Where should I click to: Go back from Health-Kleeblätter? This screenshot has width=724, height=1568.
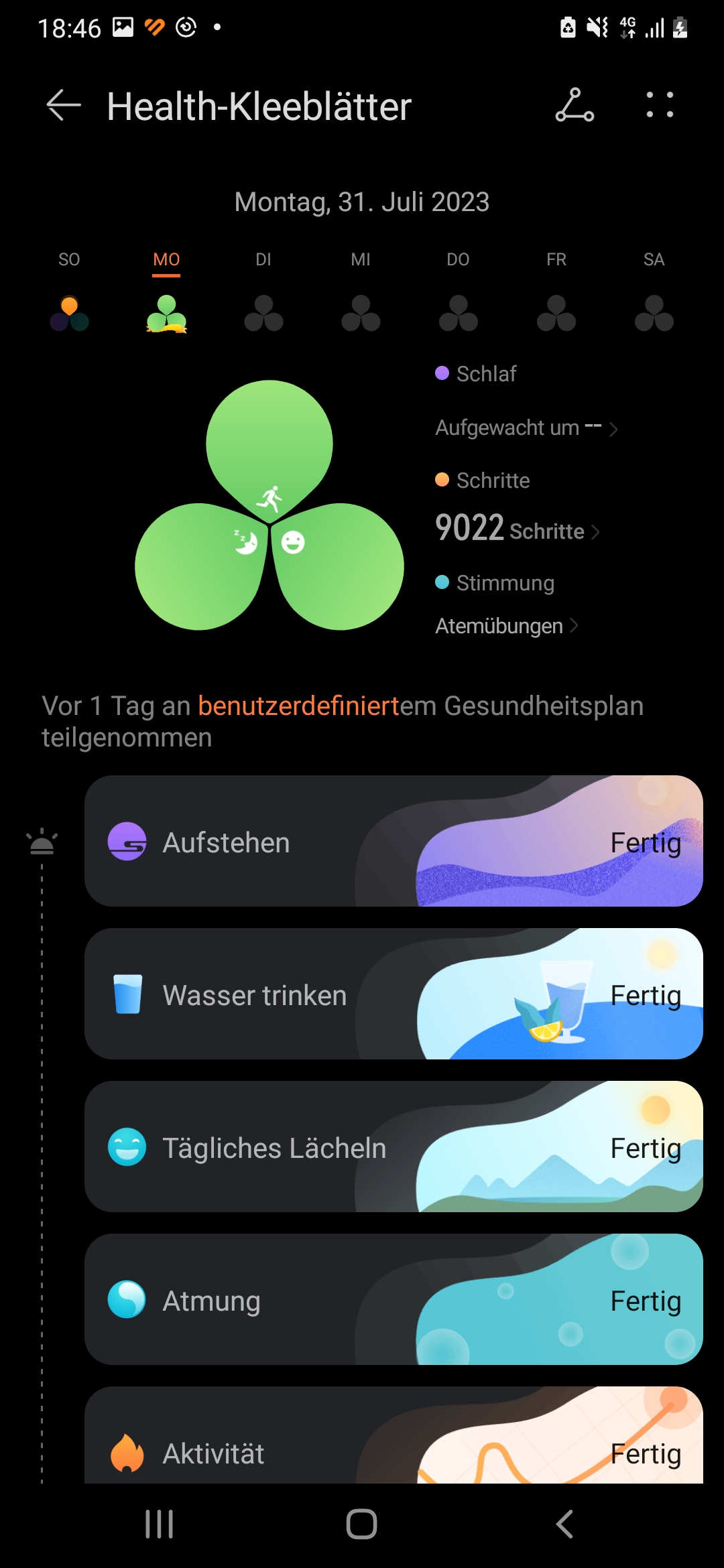(64, 106)
